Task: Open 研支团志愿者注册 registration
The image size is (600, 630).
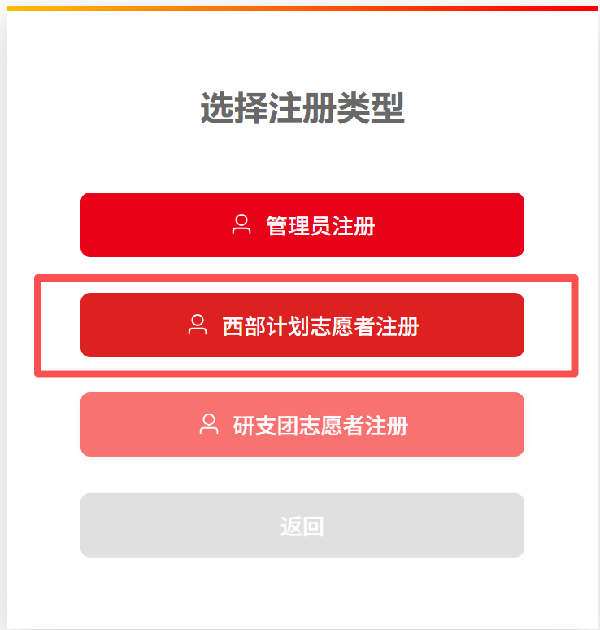Action: (302, 425)
